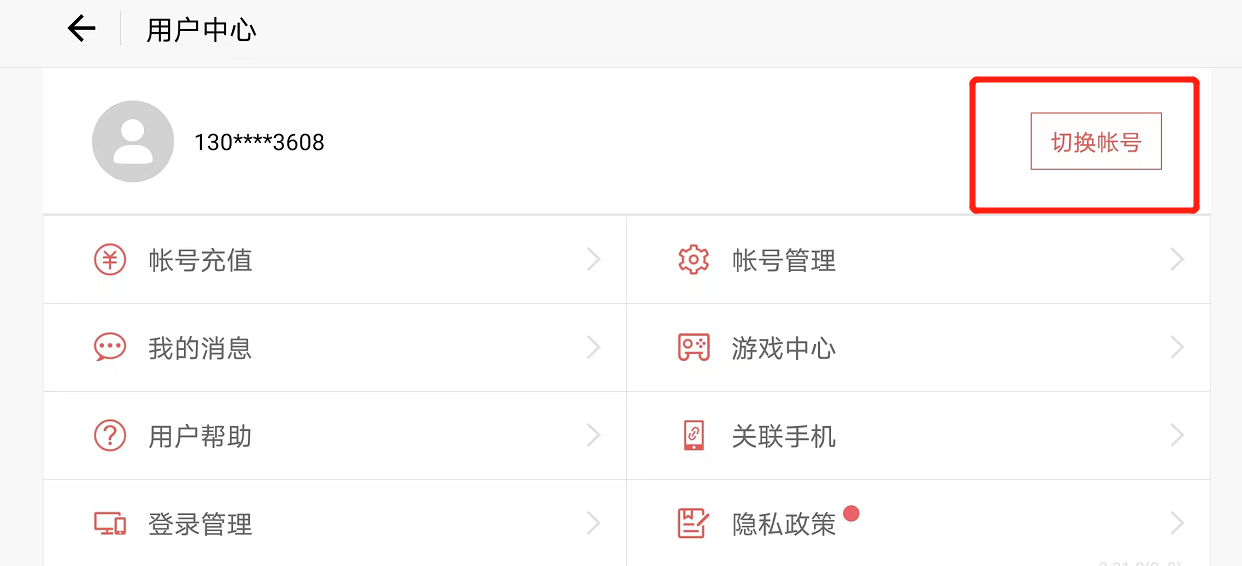The width and height of the screenshot is (1242, 566).
Task: Go back using the arrow icon
Action: point(81,29)
